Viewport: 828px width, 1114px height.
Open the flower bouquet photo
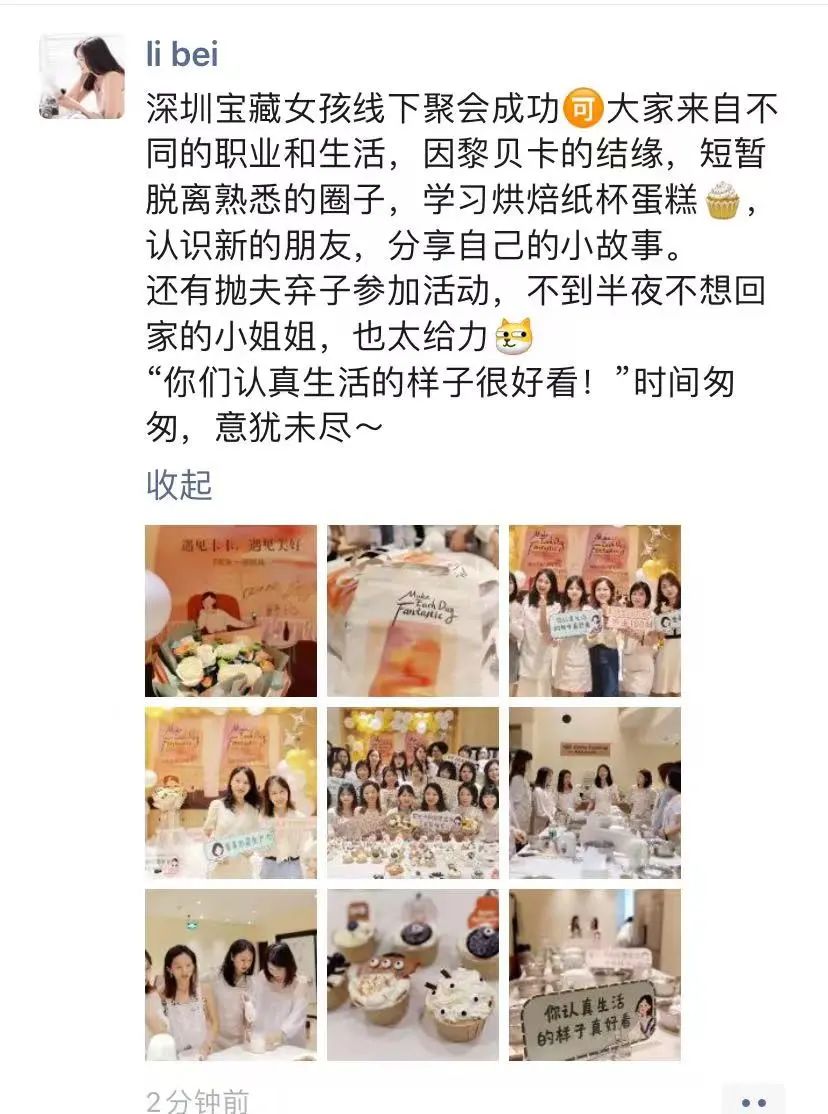tap(231, 611)
